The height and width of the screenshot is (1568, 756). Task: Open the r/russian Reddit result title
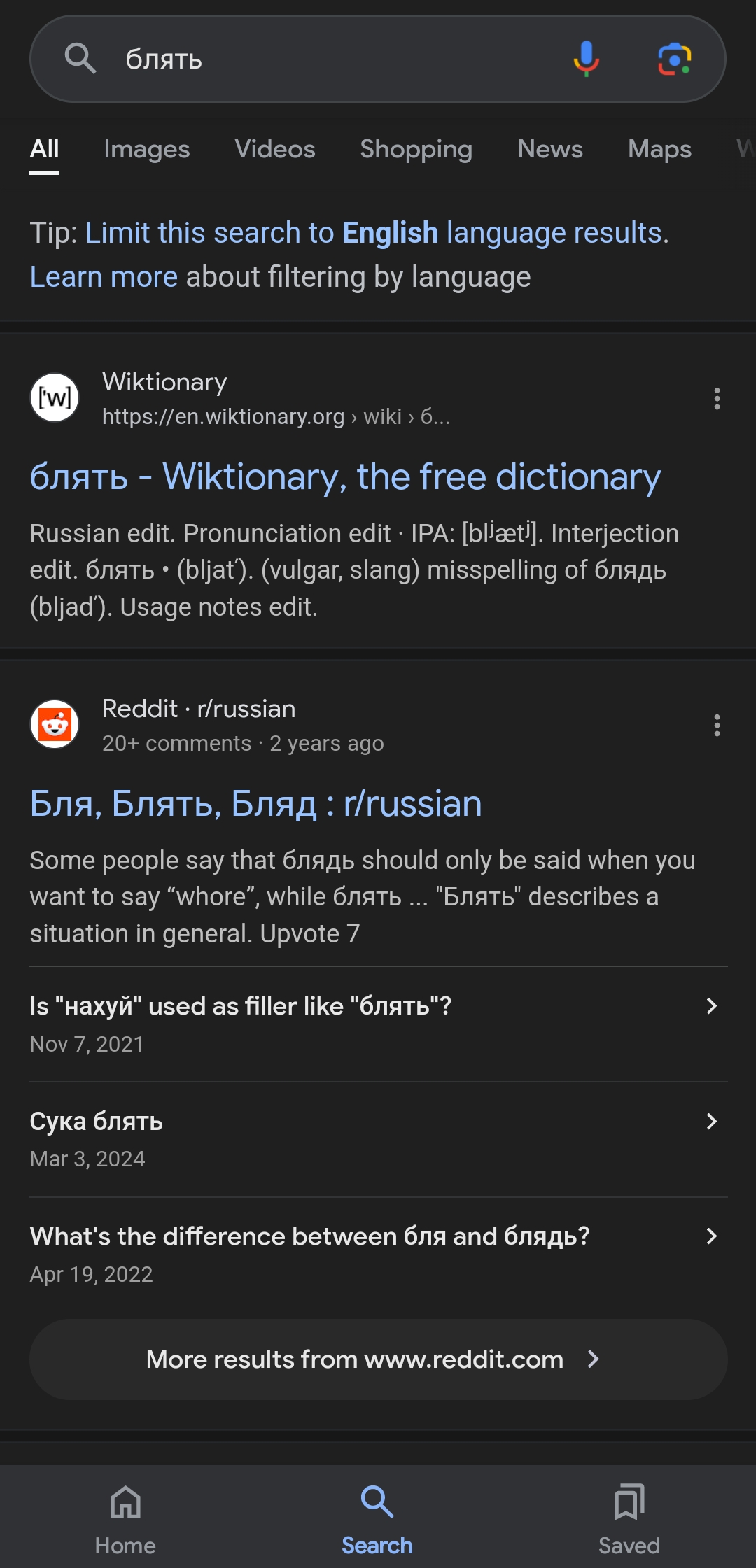(256, 804)
